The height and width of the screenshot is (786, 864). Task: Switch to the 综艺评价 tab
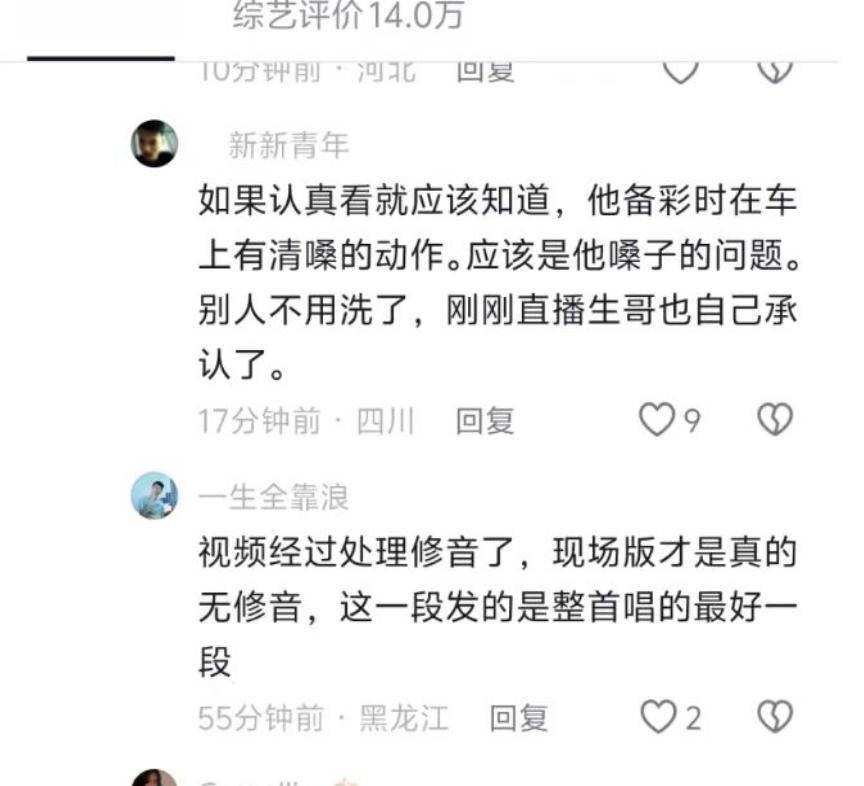click(x=348, y=16)
